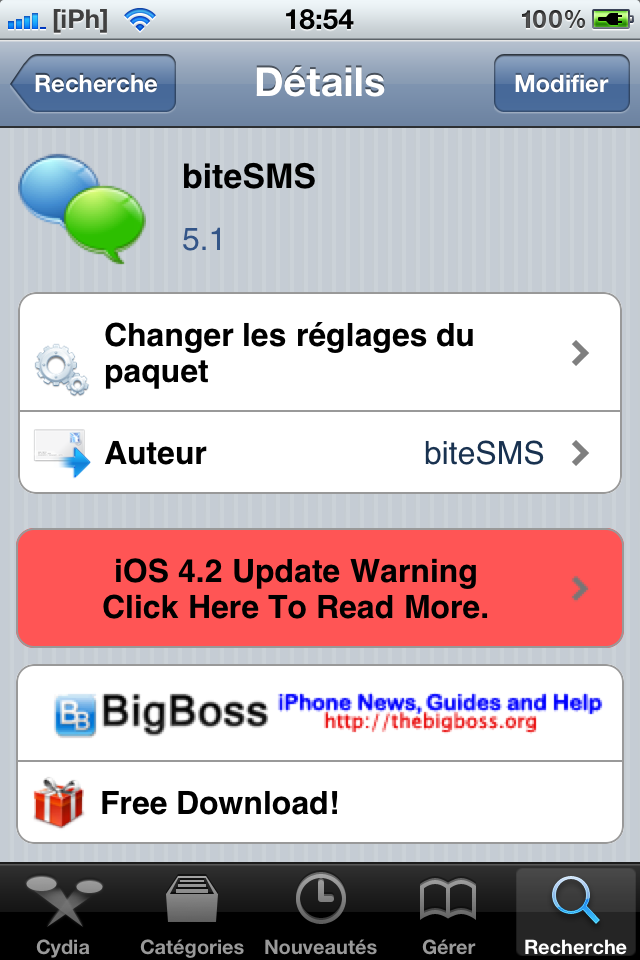
Task: Select the Free Download! row
Action: 320,802
